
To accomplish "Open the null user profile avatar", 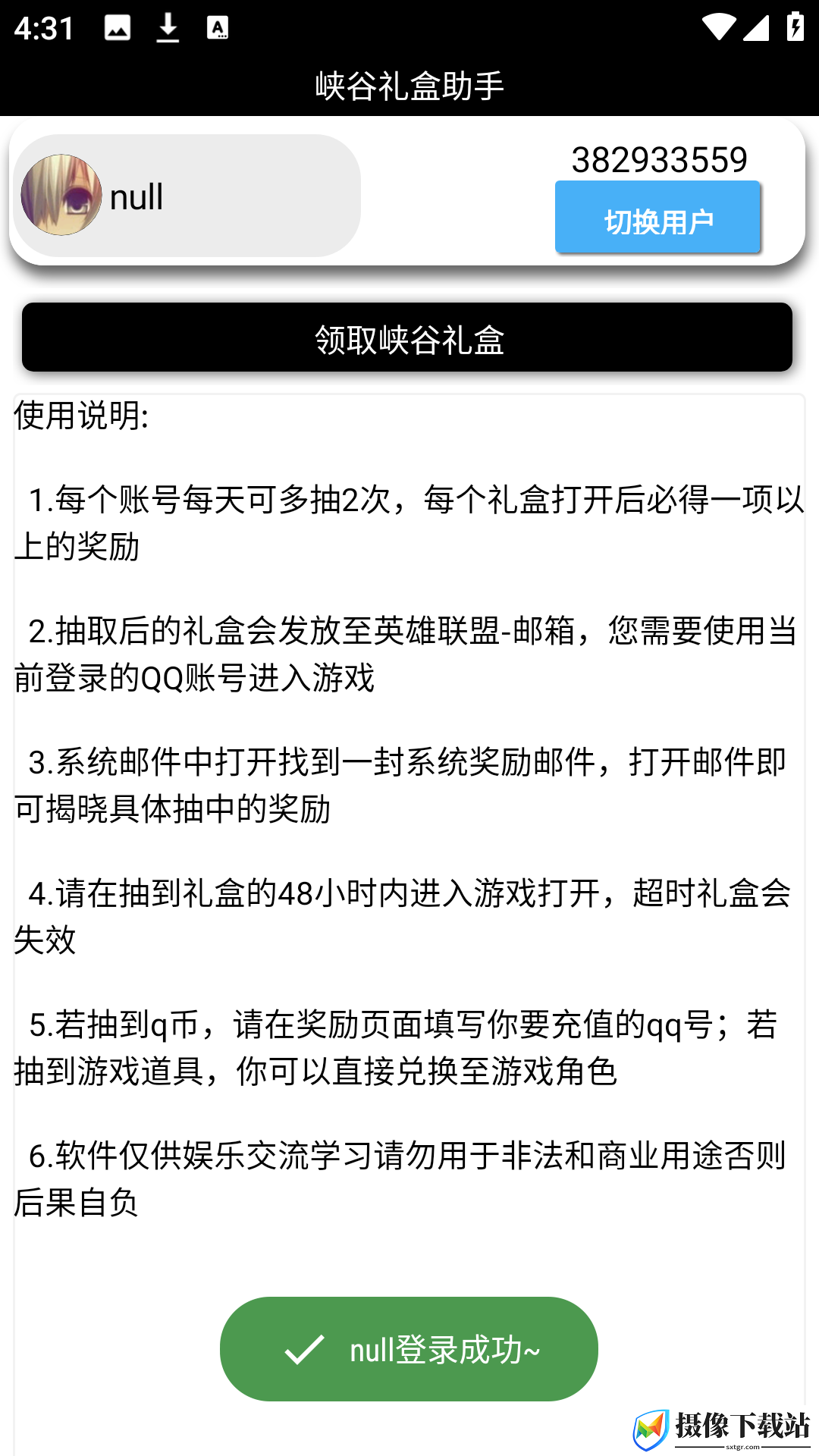I will pyautogui.click(x=61, y=195).
